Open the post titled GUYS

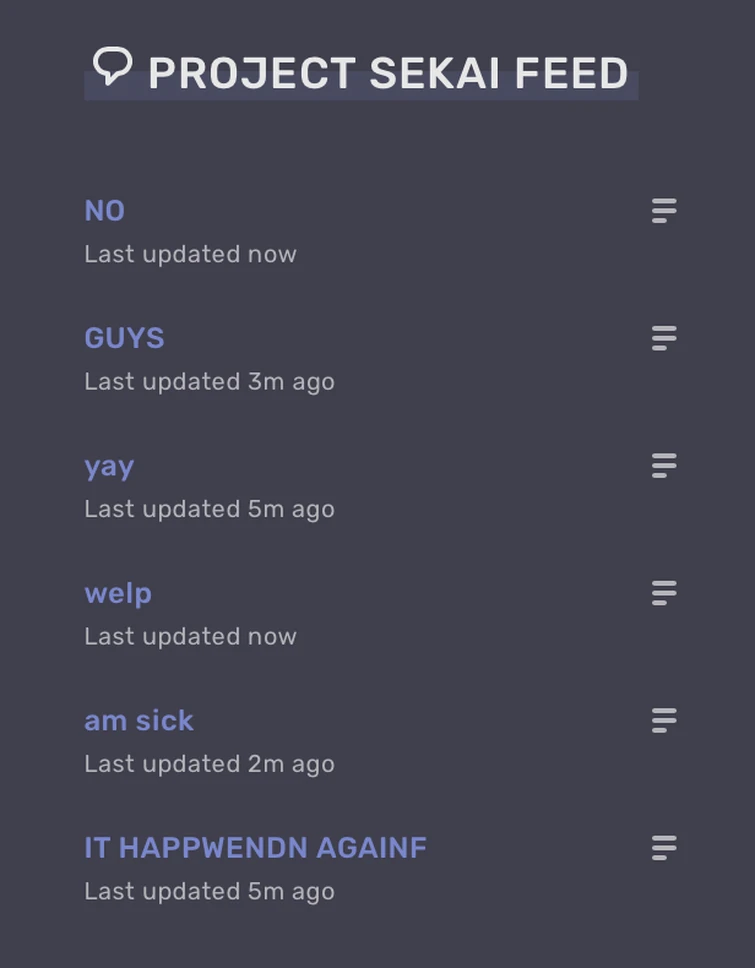(x=124, y=338)
